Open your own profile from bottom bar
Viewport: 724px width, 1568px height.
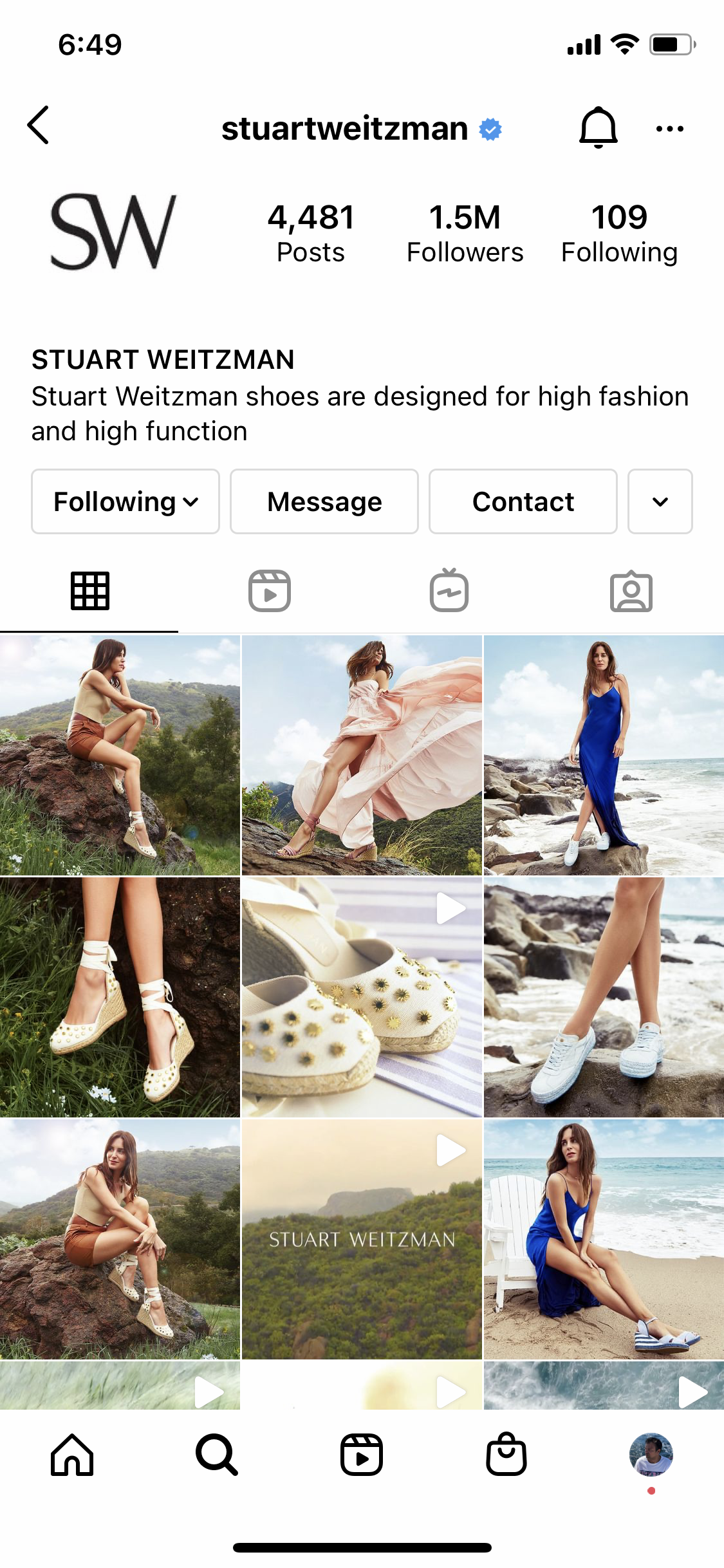651,1455
